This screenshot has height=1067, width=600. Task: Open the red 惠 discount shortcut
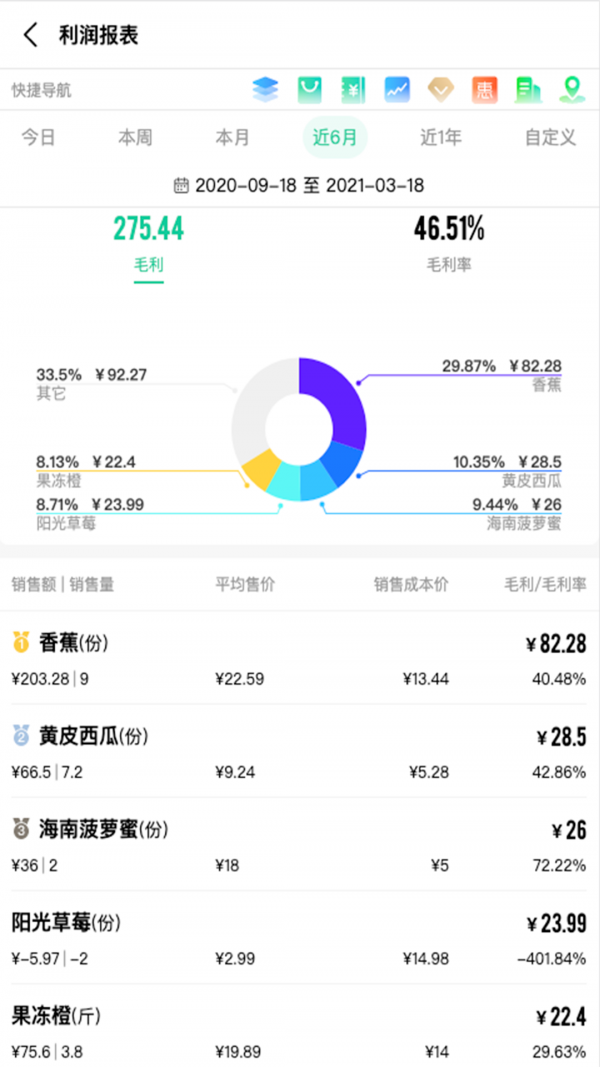(x=484, y=90)
